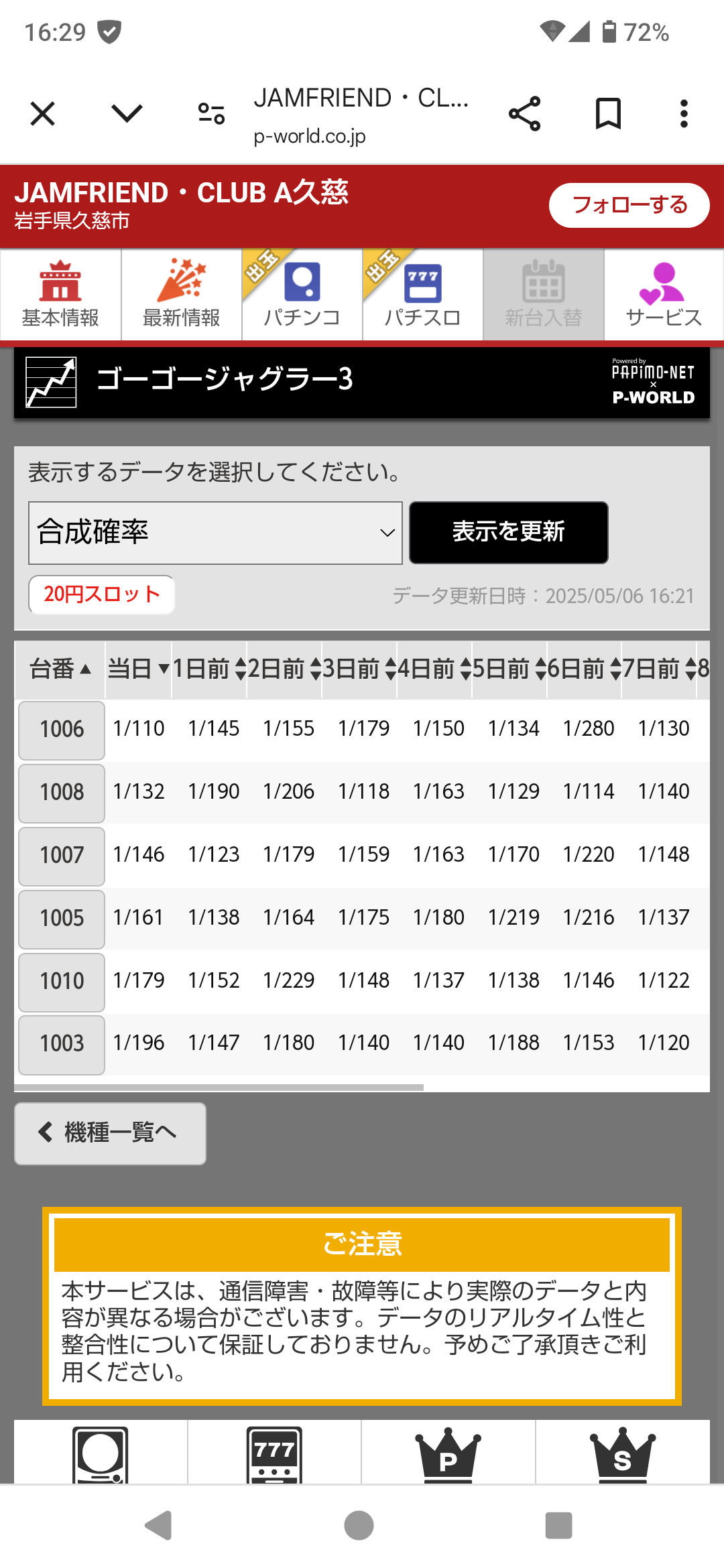Image resolution: width=724 pixels, height=1568 pixels.
Task: Tap the Android home button
Action: [x=359, y=1526]
